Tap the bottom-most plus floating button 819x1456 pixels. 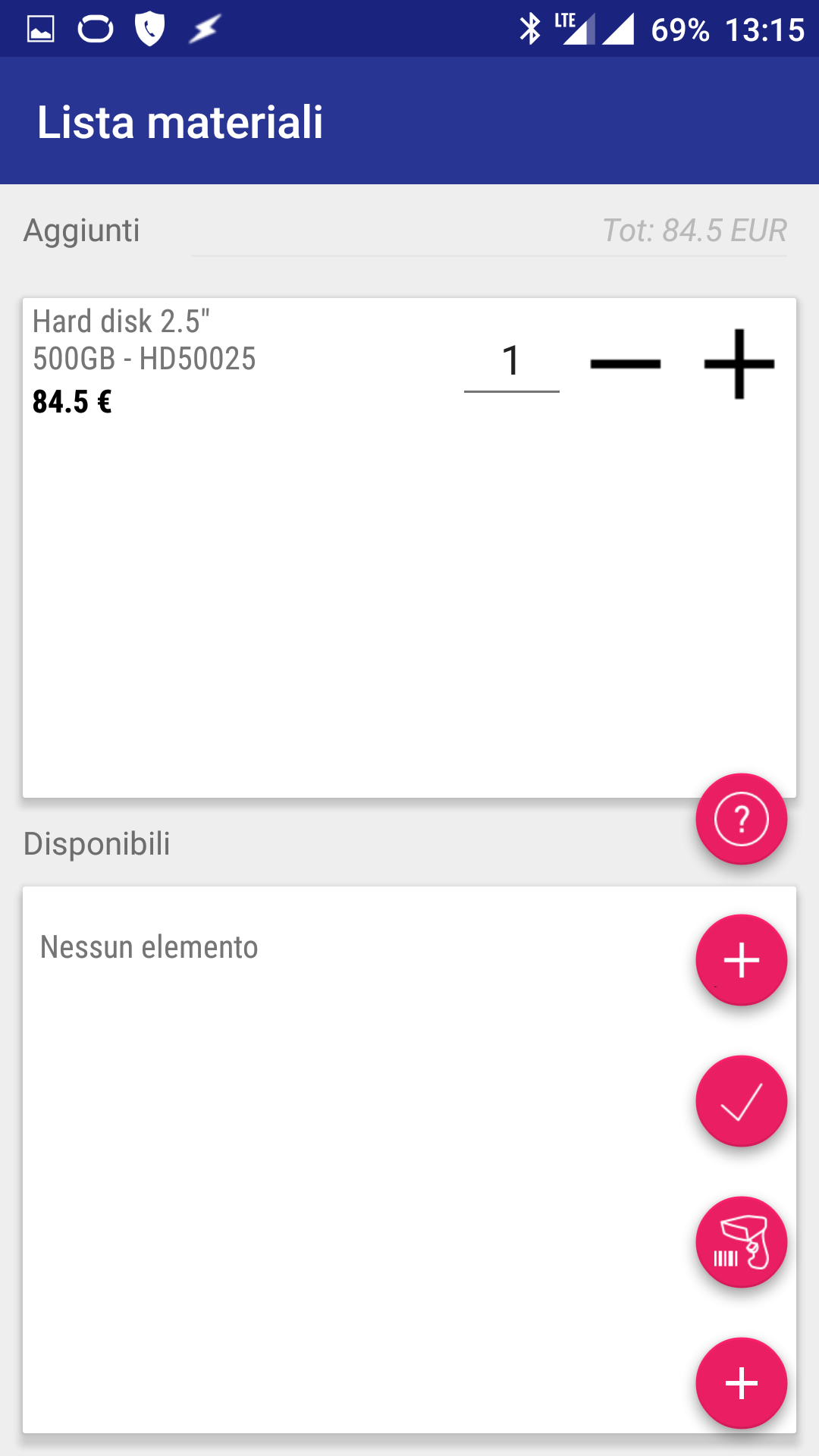742,1383
